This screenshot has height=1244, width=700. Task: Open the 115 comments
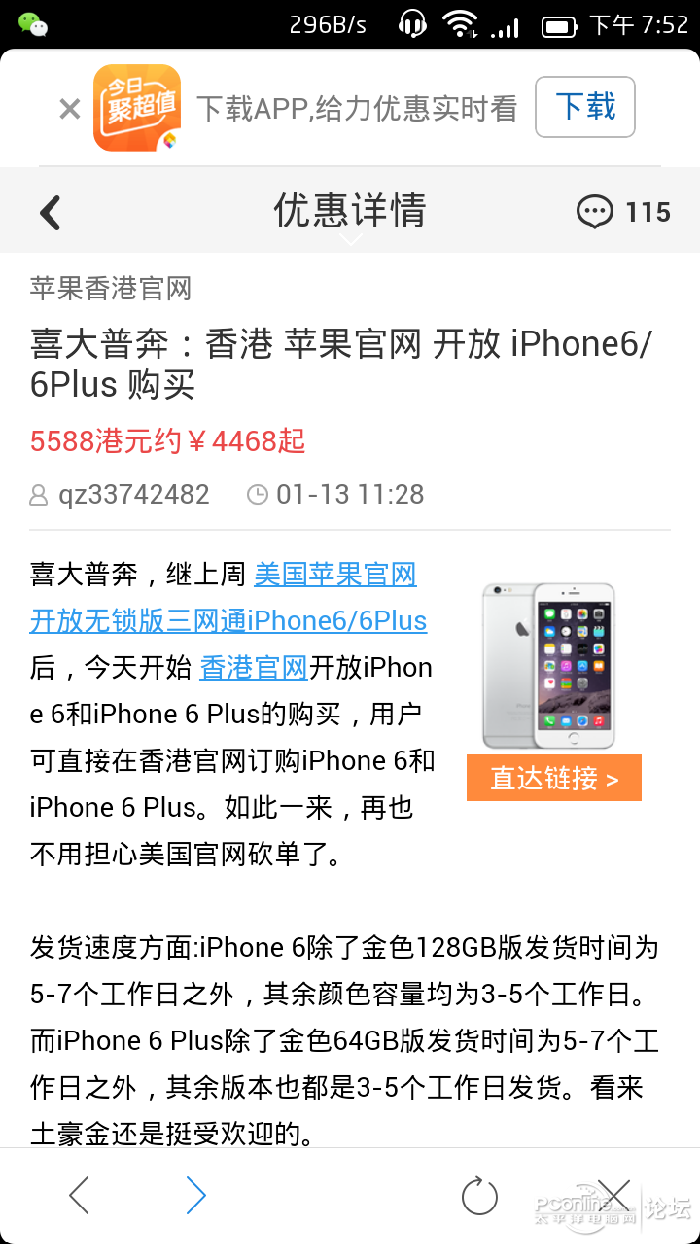pos(624,212)
